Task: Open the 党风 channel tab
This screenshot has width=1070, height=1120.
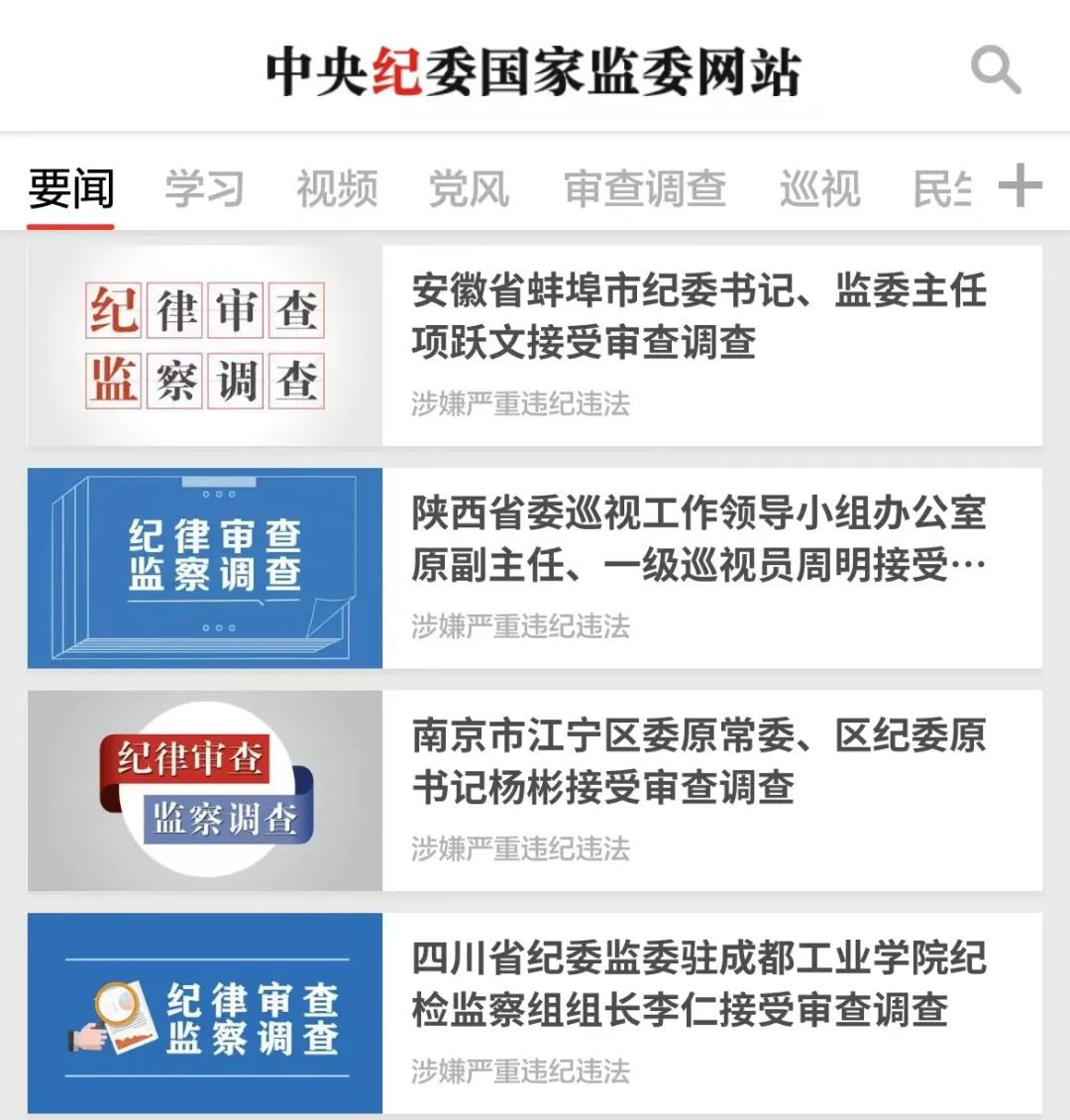Action: pos(471,187)
